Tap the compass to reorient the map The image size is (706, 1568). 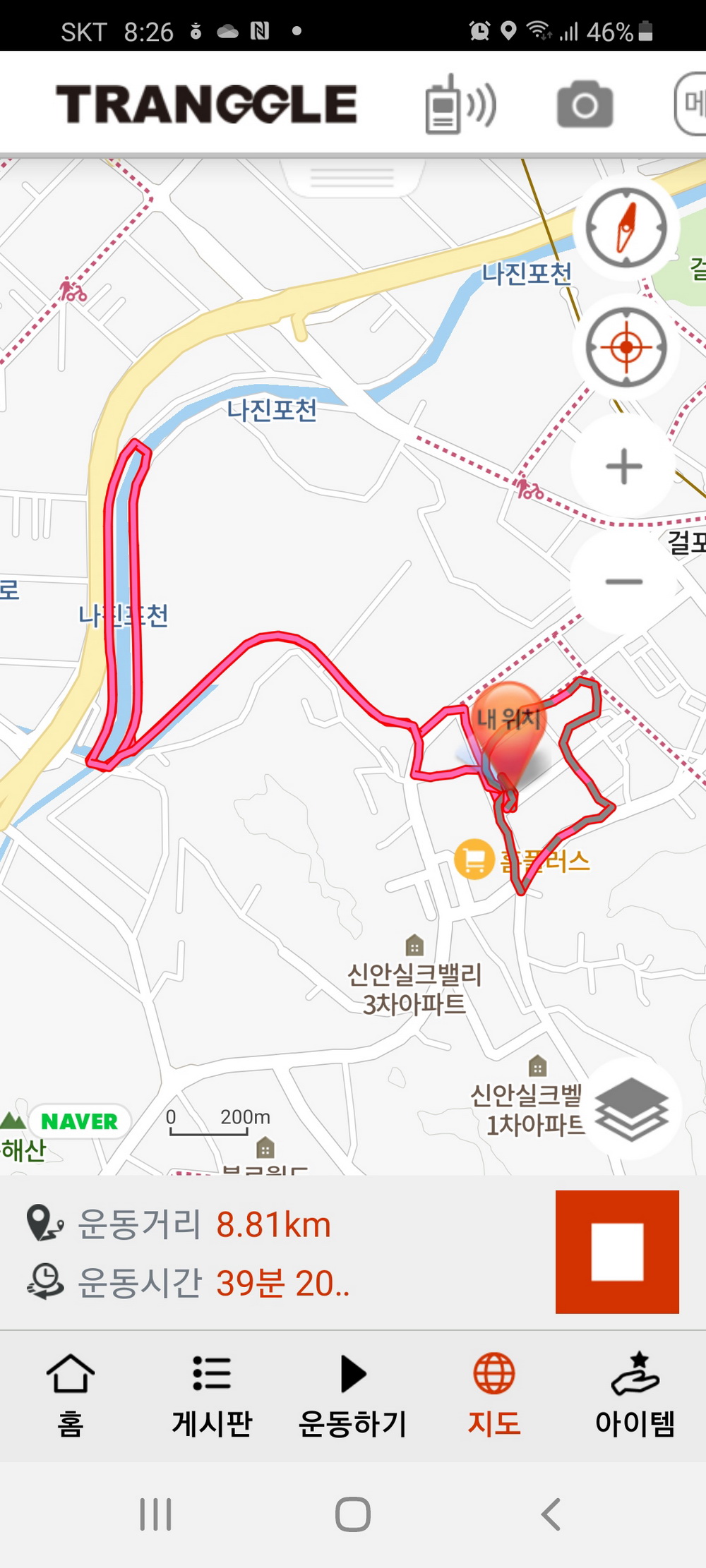(x=626, y=228)
